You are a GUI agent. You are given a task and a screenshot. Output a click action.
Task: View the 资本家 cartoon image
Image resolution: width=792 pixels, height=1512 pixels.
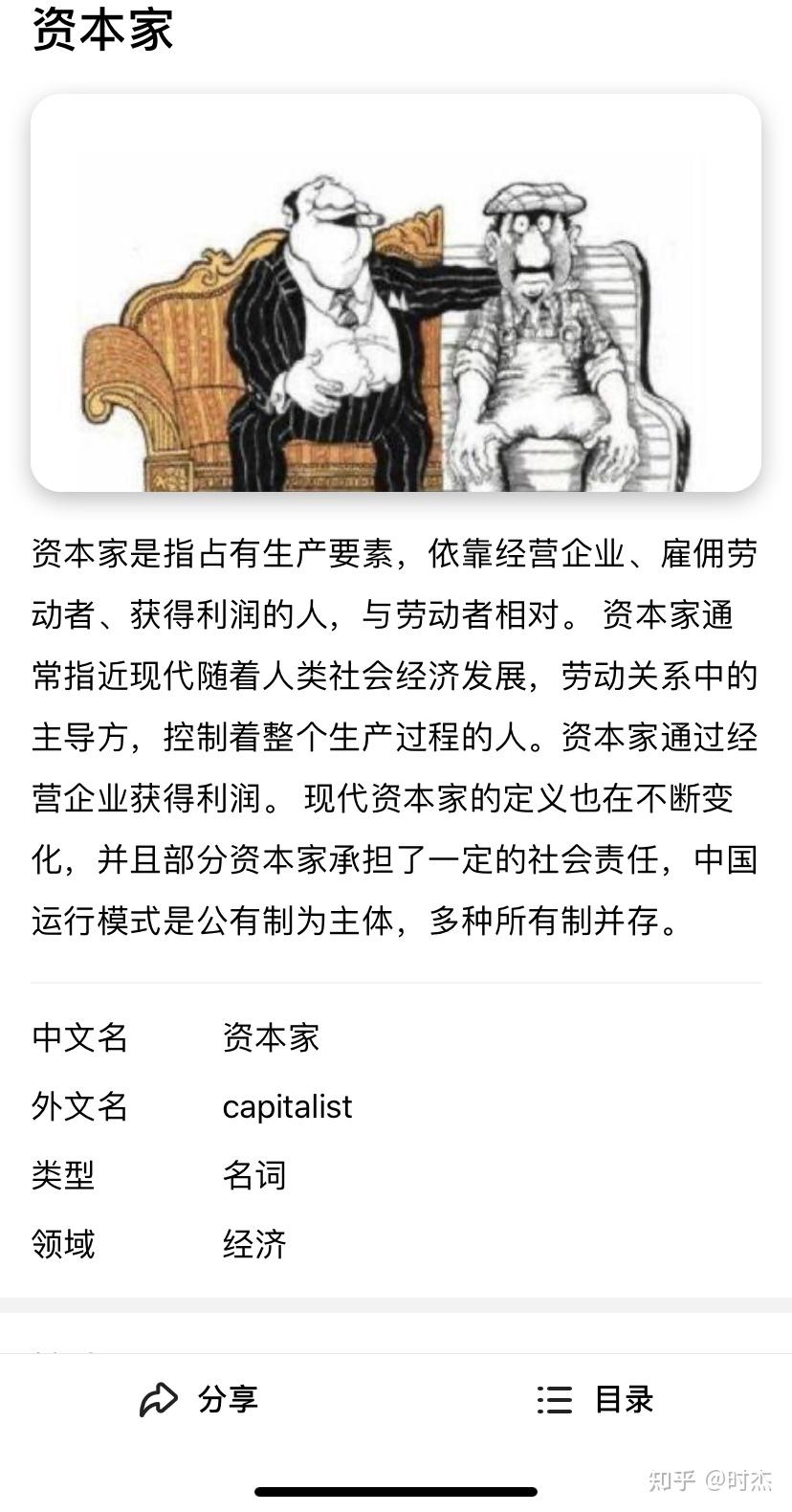(396, 293)
